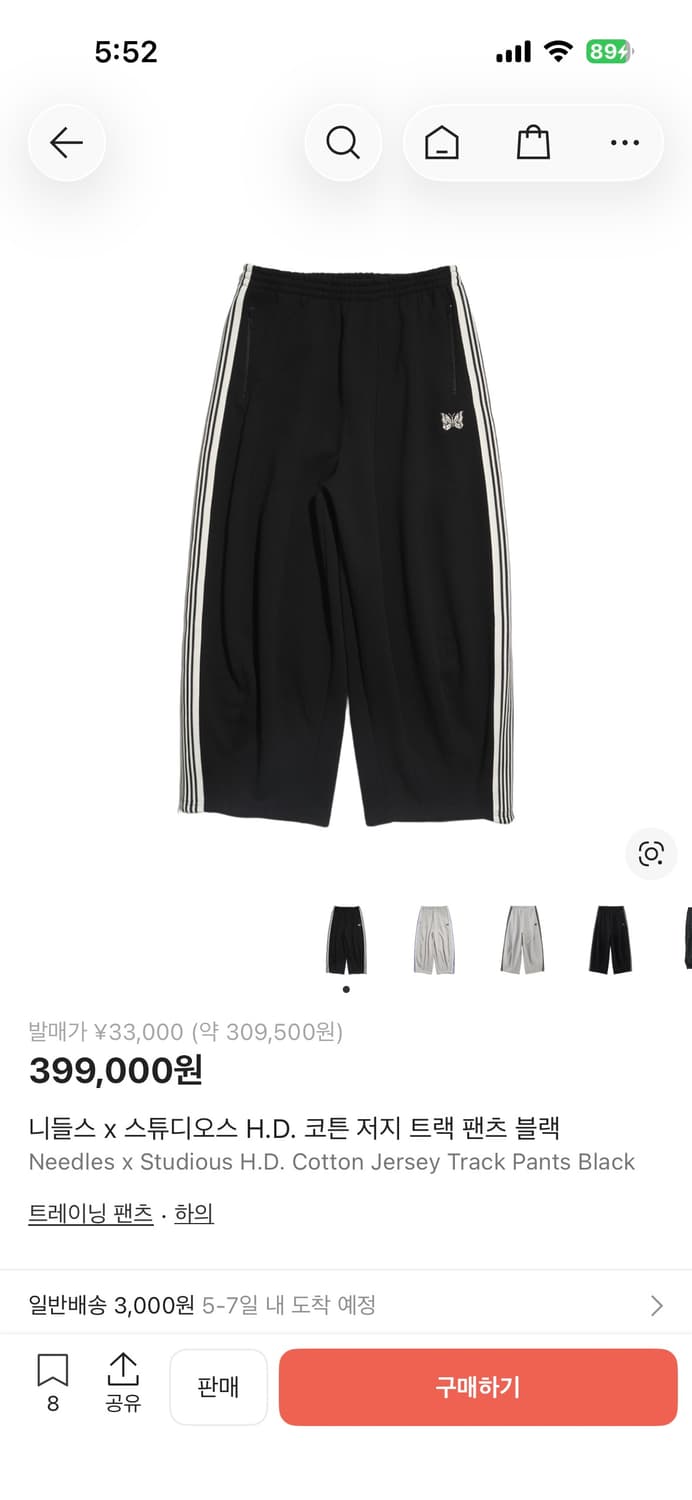692x1500 pixels.
Task: View the third gray pants thumbnail
Action: pos(522,940)
